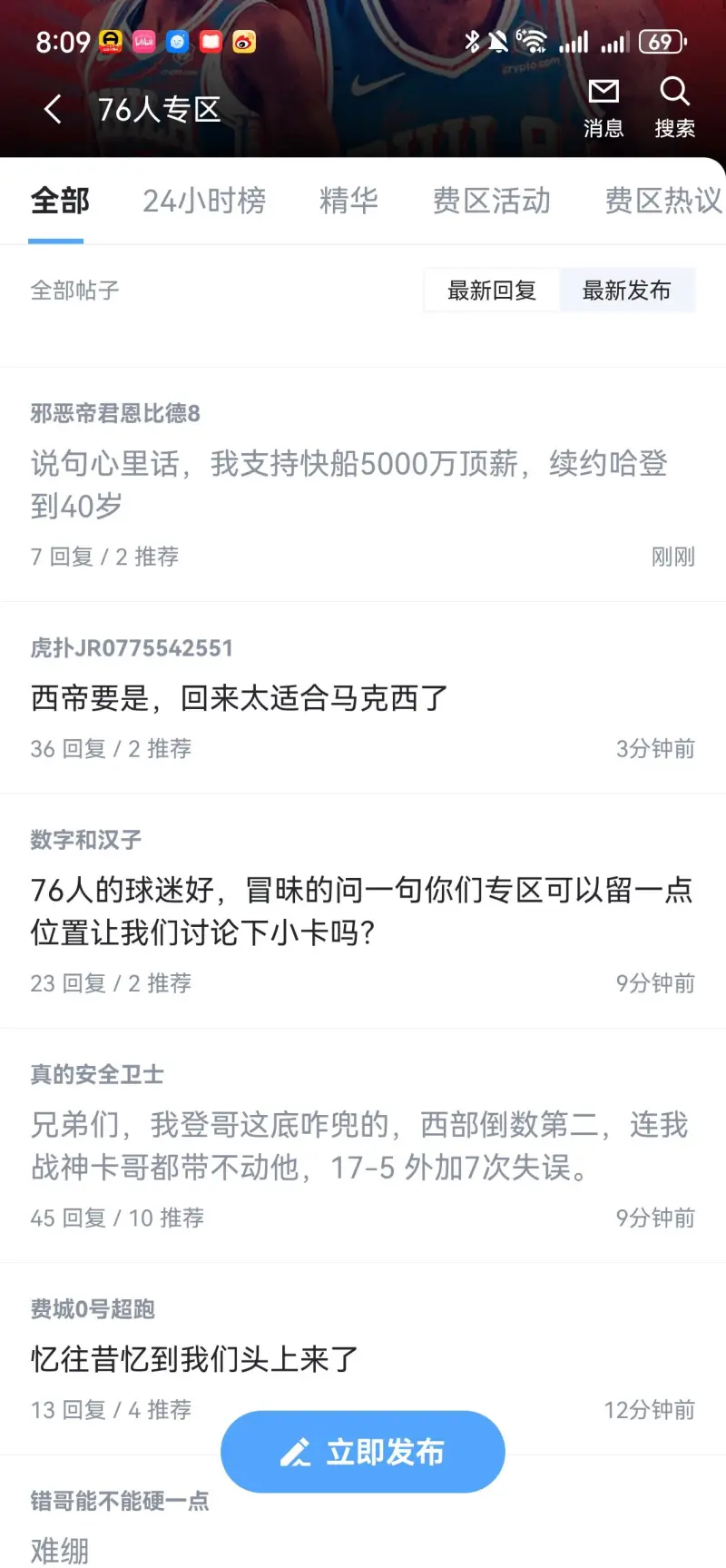Image resolution: width=726 pixels, height=1568 pixels.
Task: Sort posts by 最新发布
Action: pyautogui.click(x=627, y=291)
